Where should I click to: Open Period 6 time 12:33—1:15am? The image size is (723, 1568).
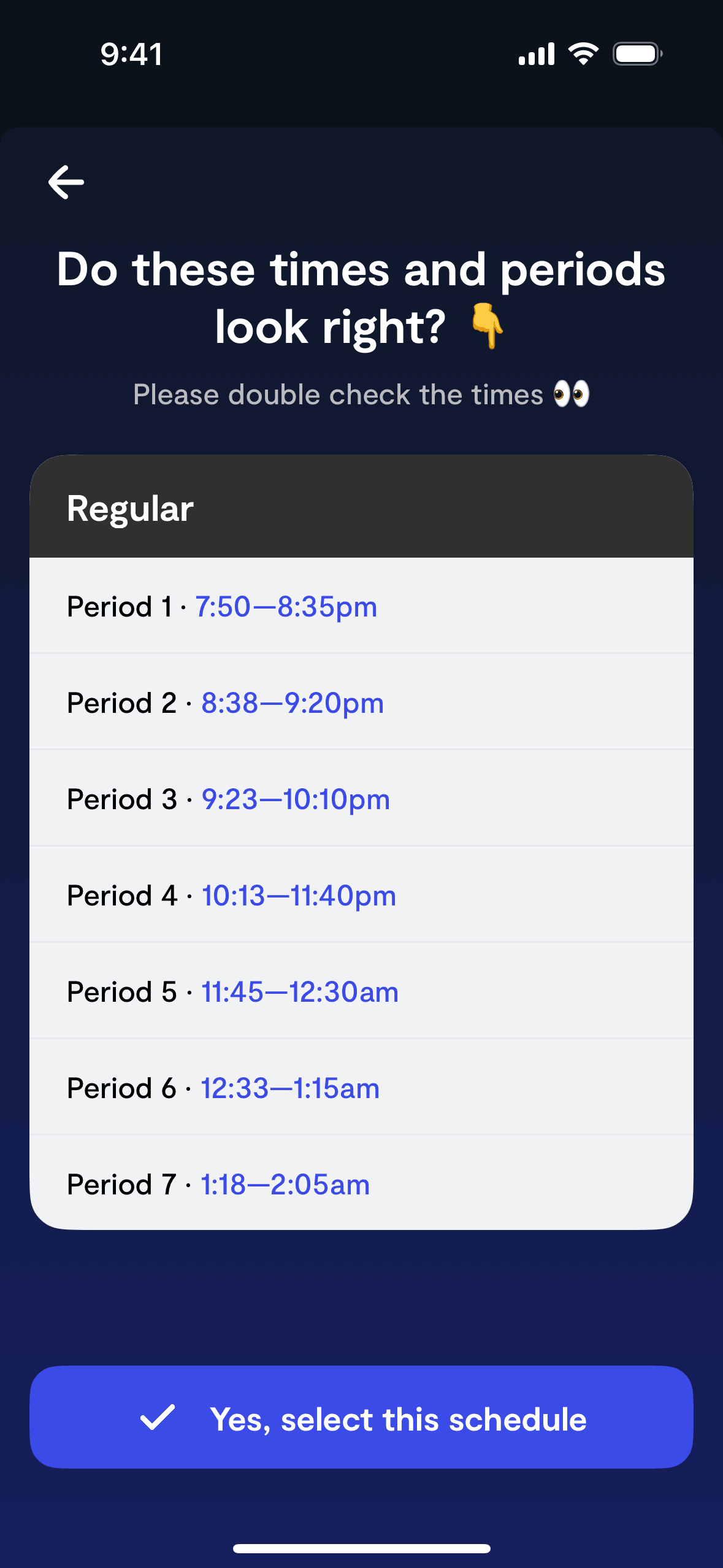tap(290, 1088)
